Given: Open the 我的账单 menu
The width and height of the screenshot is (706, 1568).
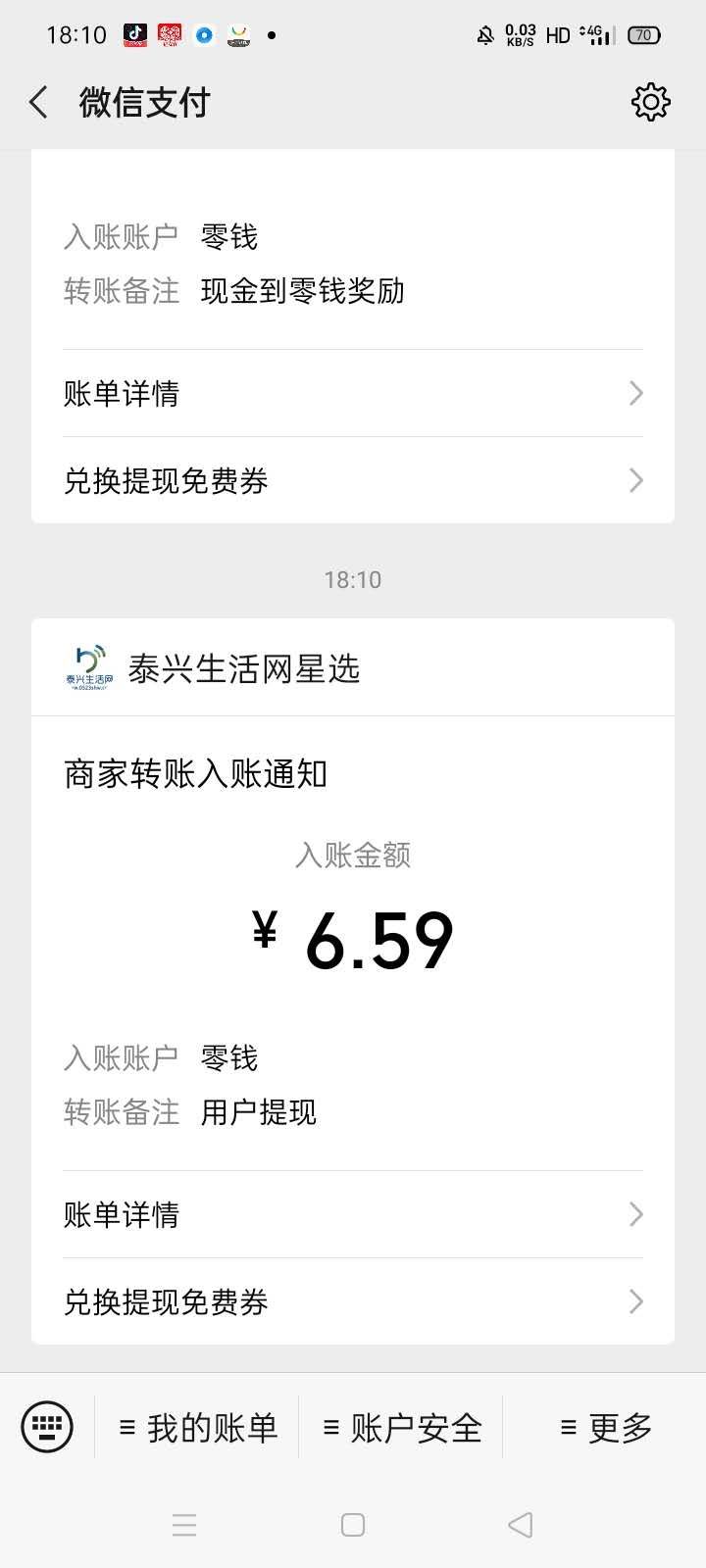Looking at the screenshot, I should 198,1428.
